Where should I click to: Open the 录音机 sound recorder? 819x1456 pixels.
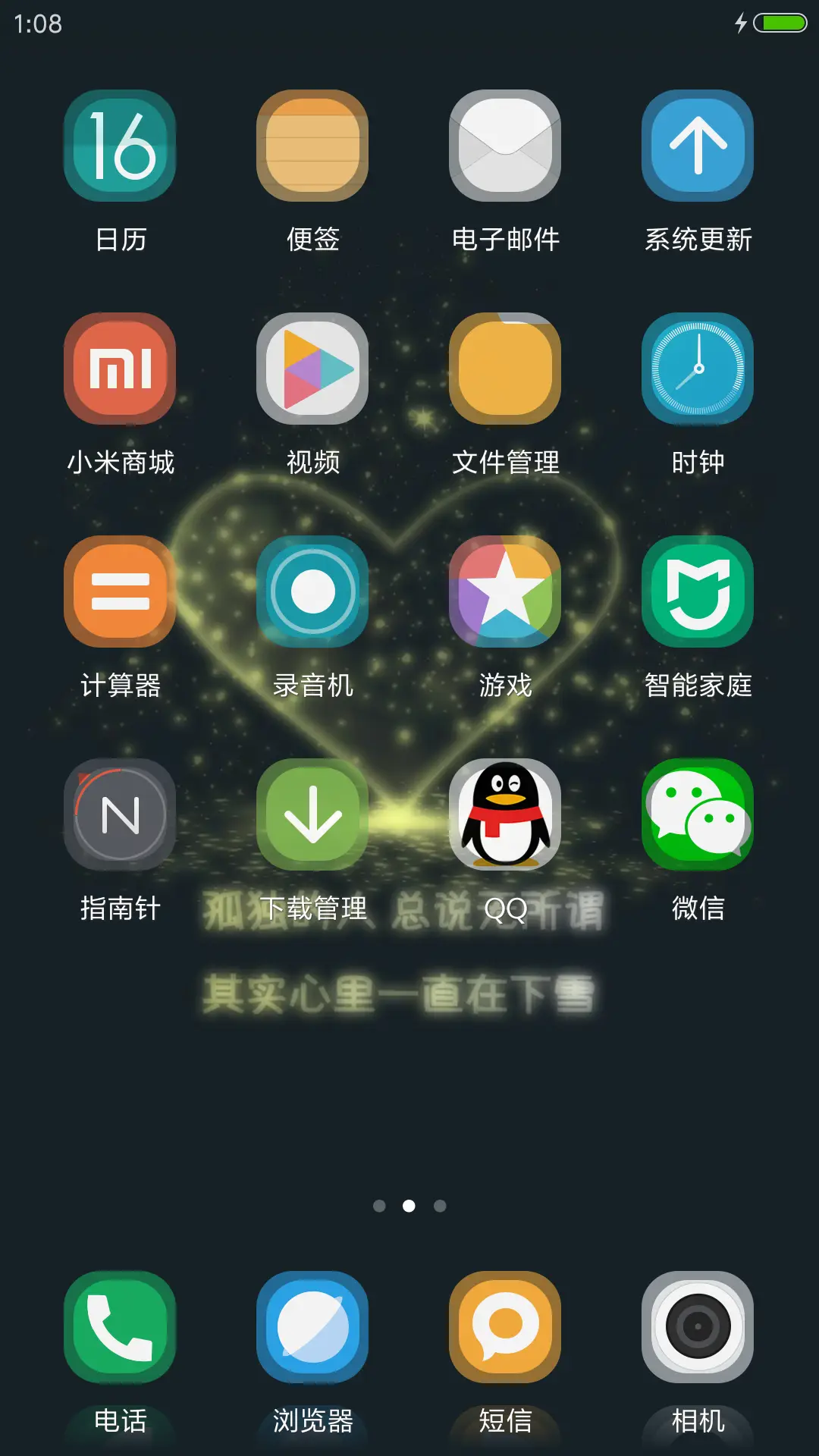(x=312, y=591)
